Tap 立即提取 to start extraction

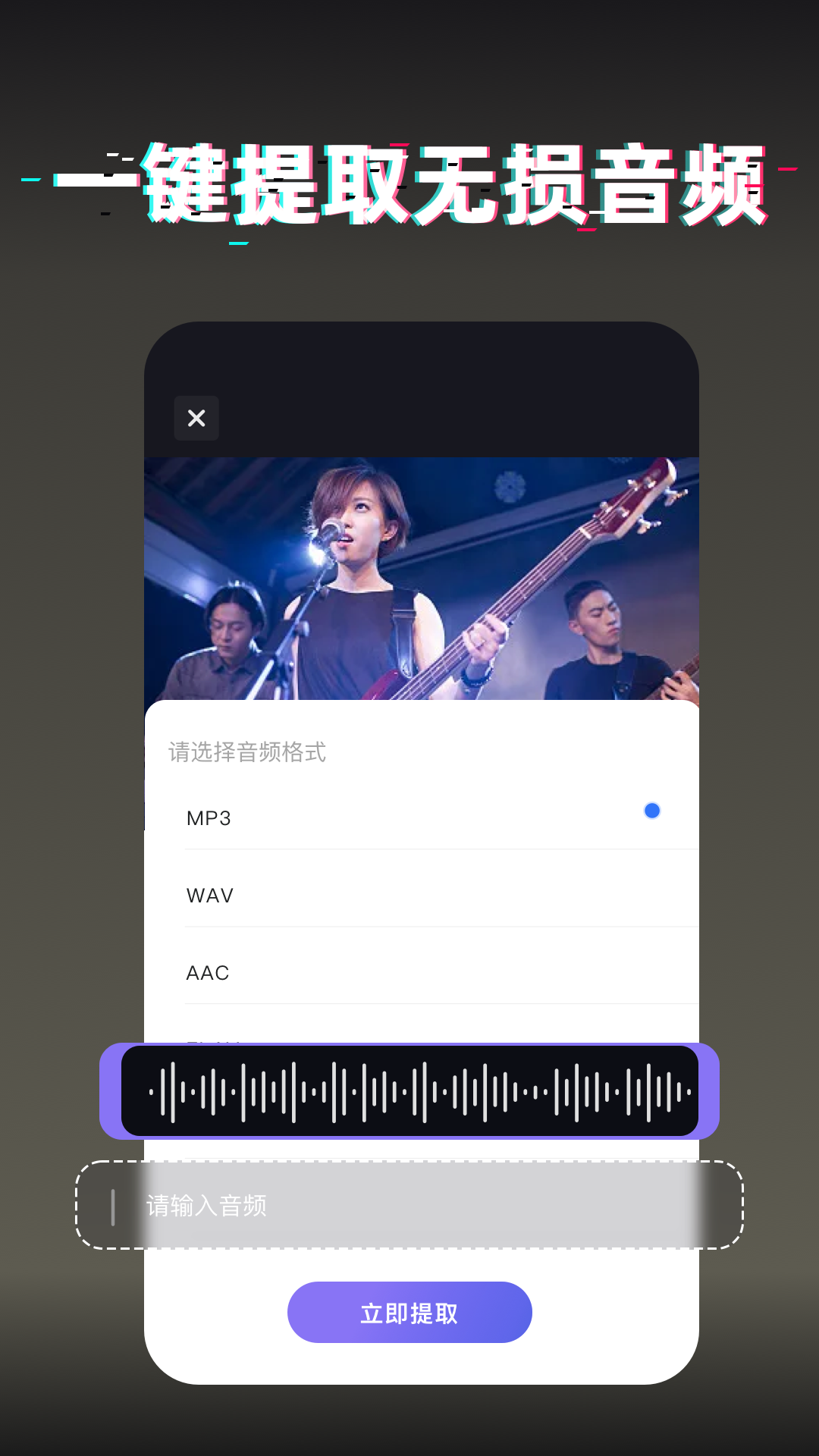click(409, 1312)
